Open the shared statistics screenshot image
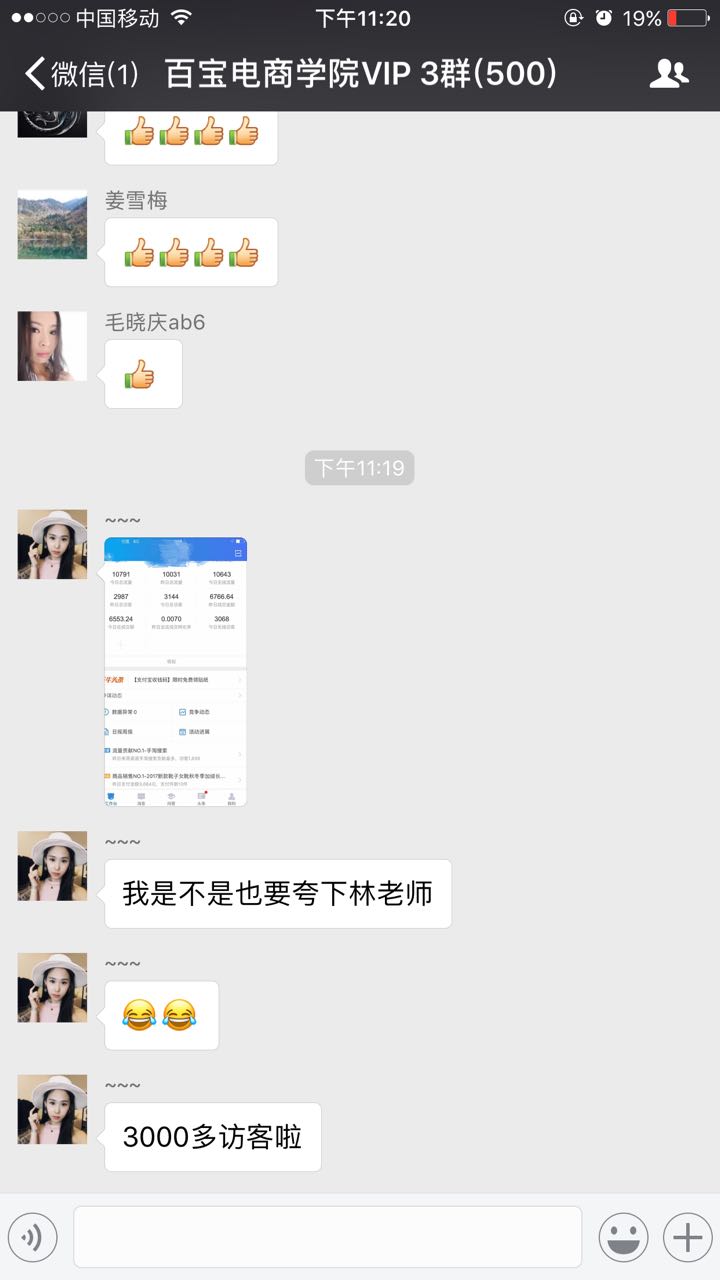This screenshot has height=1280, width=720. 176,671
